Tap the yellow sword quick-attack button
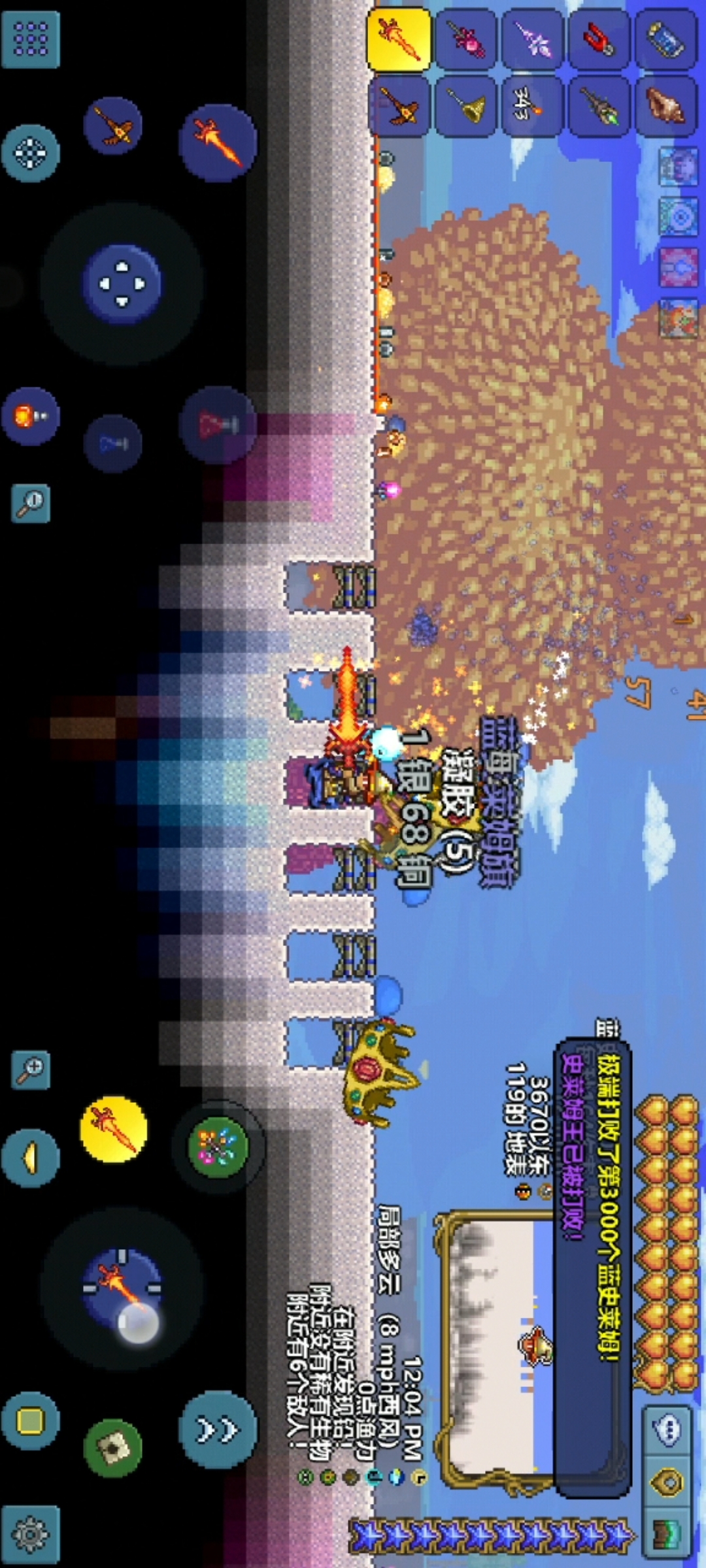Image resolution: width=706 pixels, height=1568 pixels. 113,1129
